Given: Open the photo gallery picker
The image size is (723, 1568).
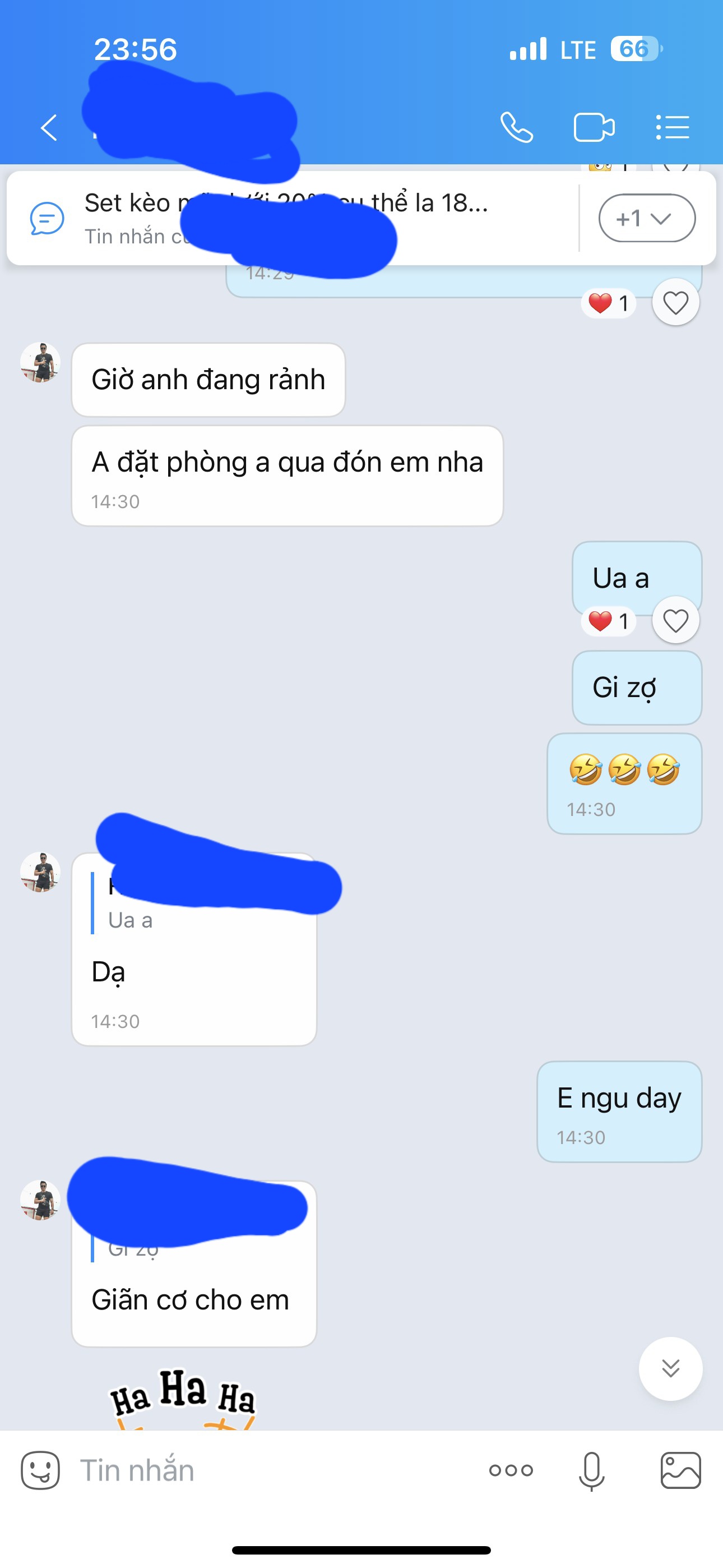Looking at the screenshot, I should [680, 1470].
